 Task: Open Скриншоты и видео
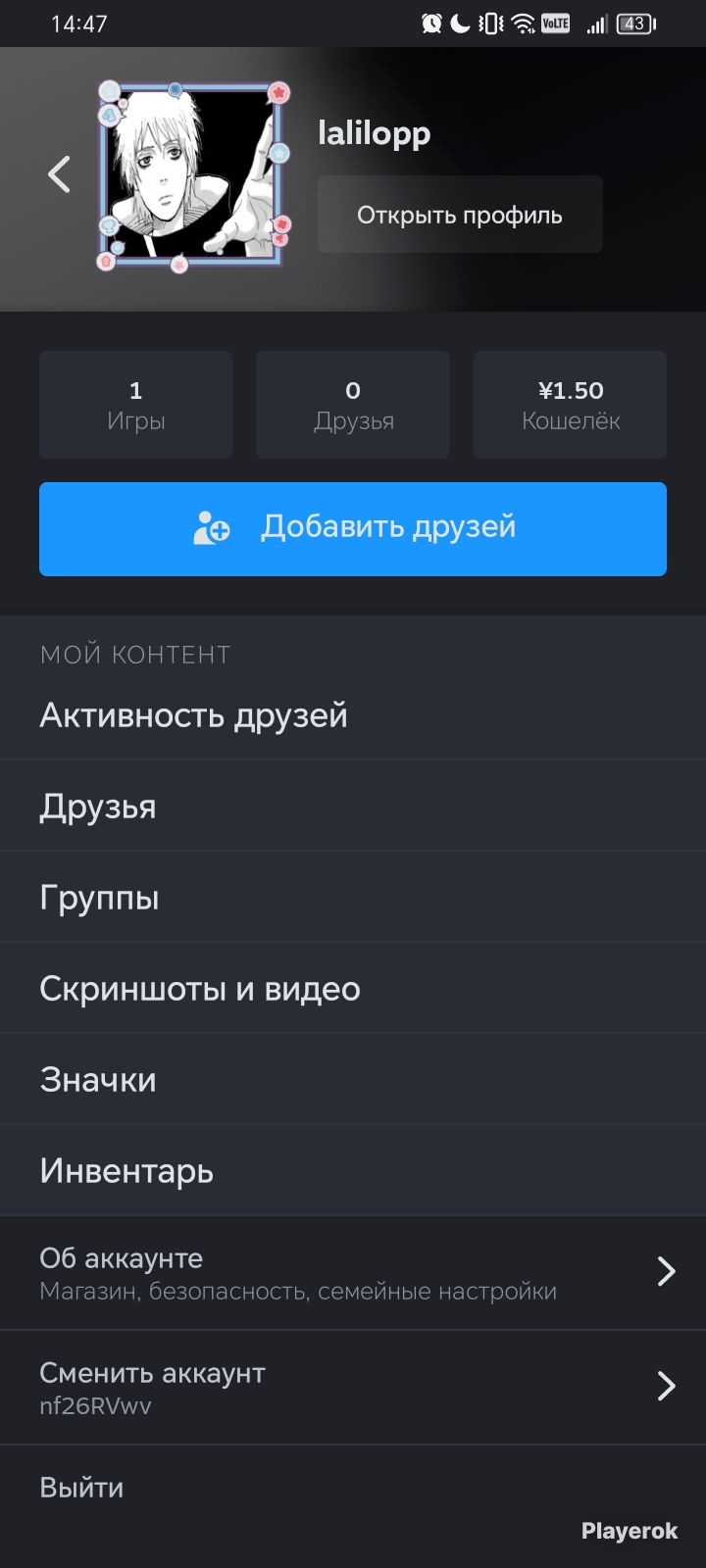353,989
